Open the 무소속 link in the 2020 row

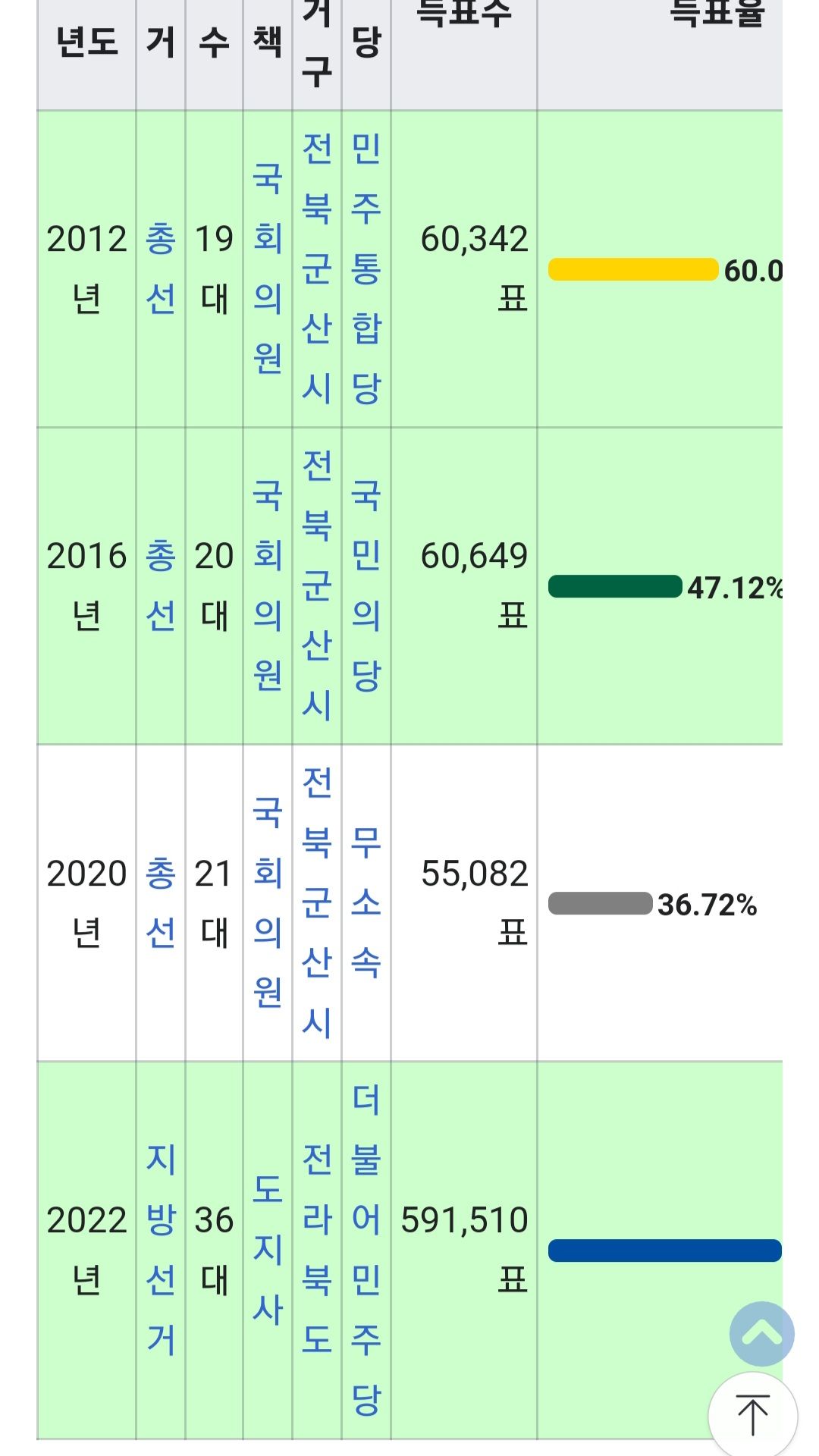click(x=366, y=902)
